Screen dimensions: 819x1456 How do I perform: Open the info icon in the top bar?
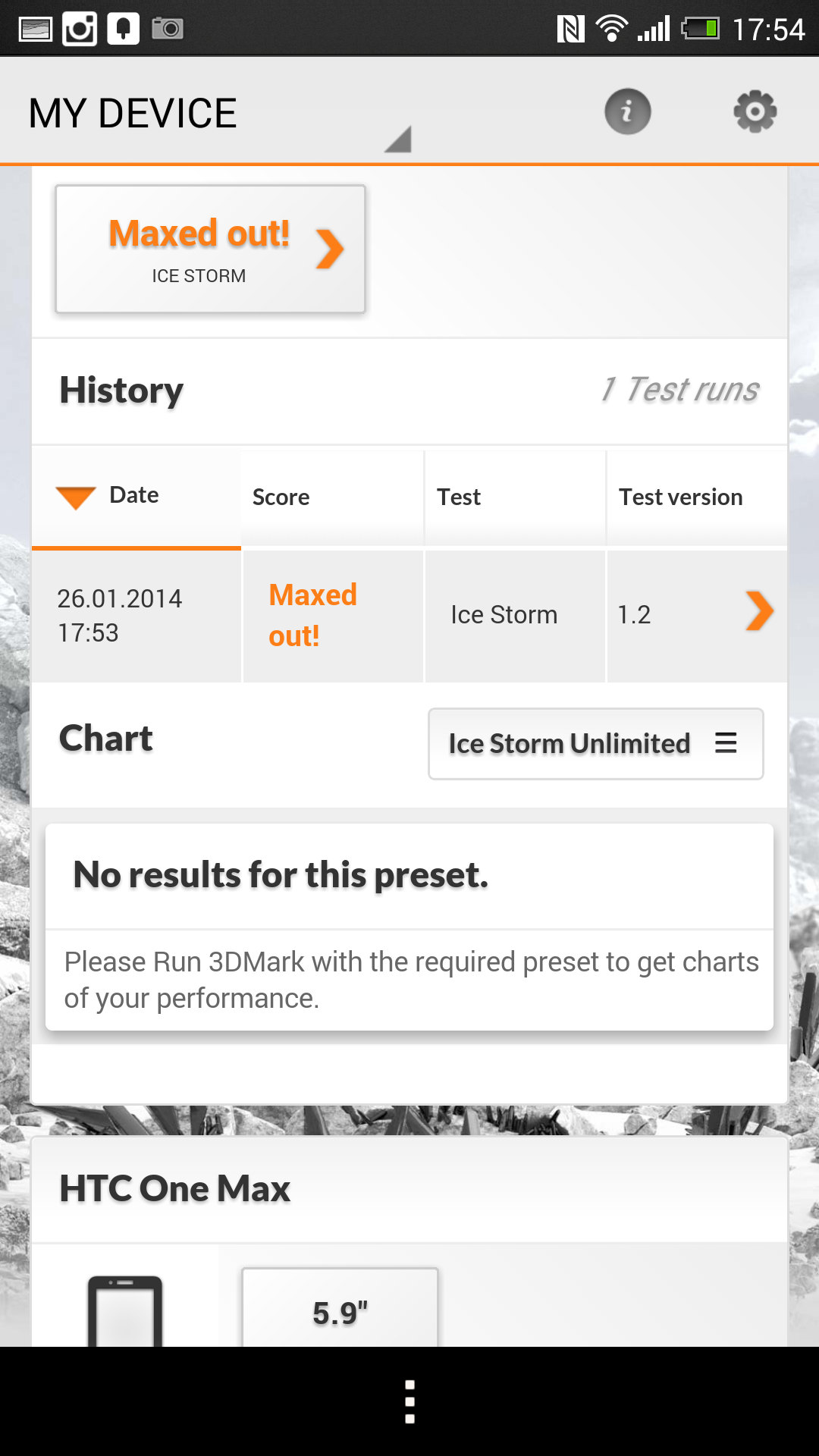click(627, 112)
